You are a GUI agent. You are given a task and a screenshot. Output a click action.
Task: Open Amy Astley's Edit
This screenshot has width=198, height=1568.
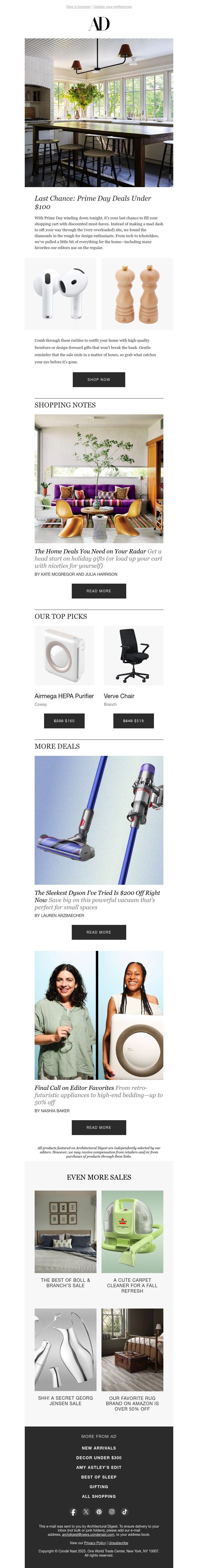click(x=99, y=1468)
